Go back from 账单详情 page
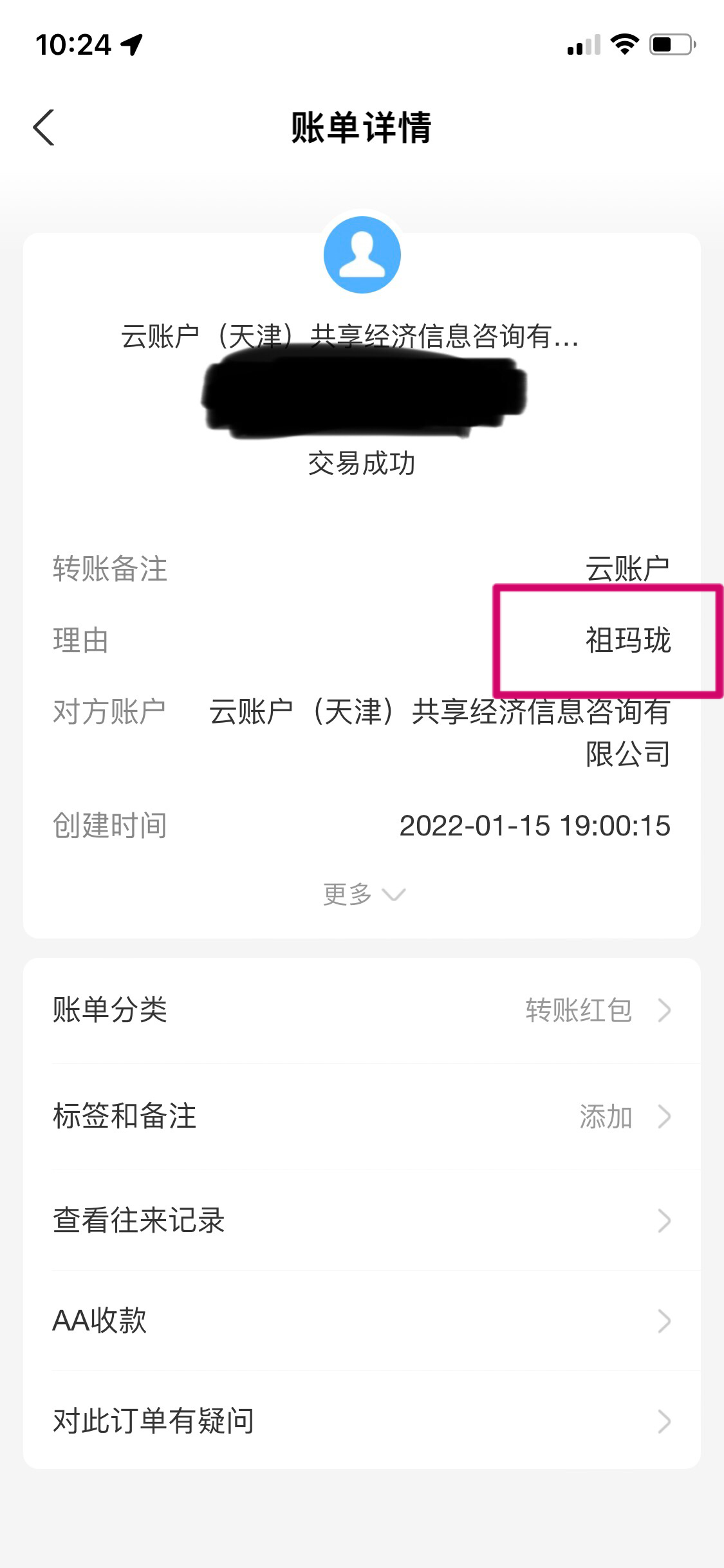Viewport: 724px width, 1568px height. 44,127
